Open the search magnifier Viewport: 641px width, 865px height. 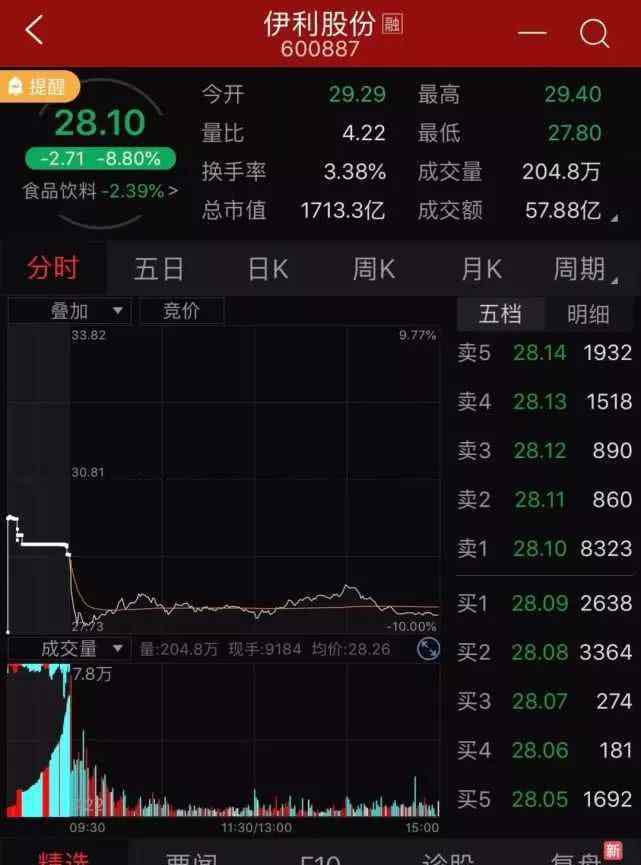(595, 33)
